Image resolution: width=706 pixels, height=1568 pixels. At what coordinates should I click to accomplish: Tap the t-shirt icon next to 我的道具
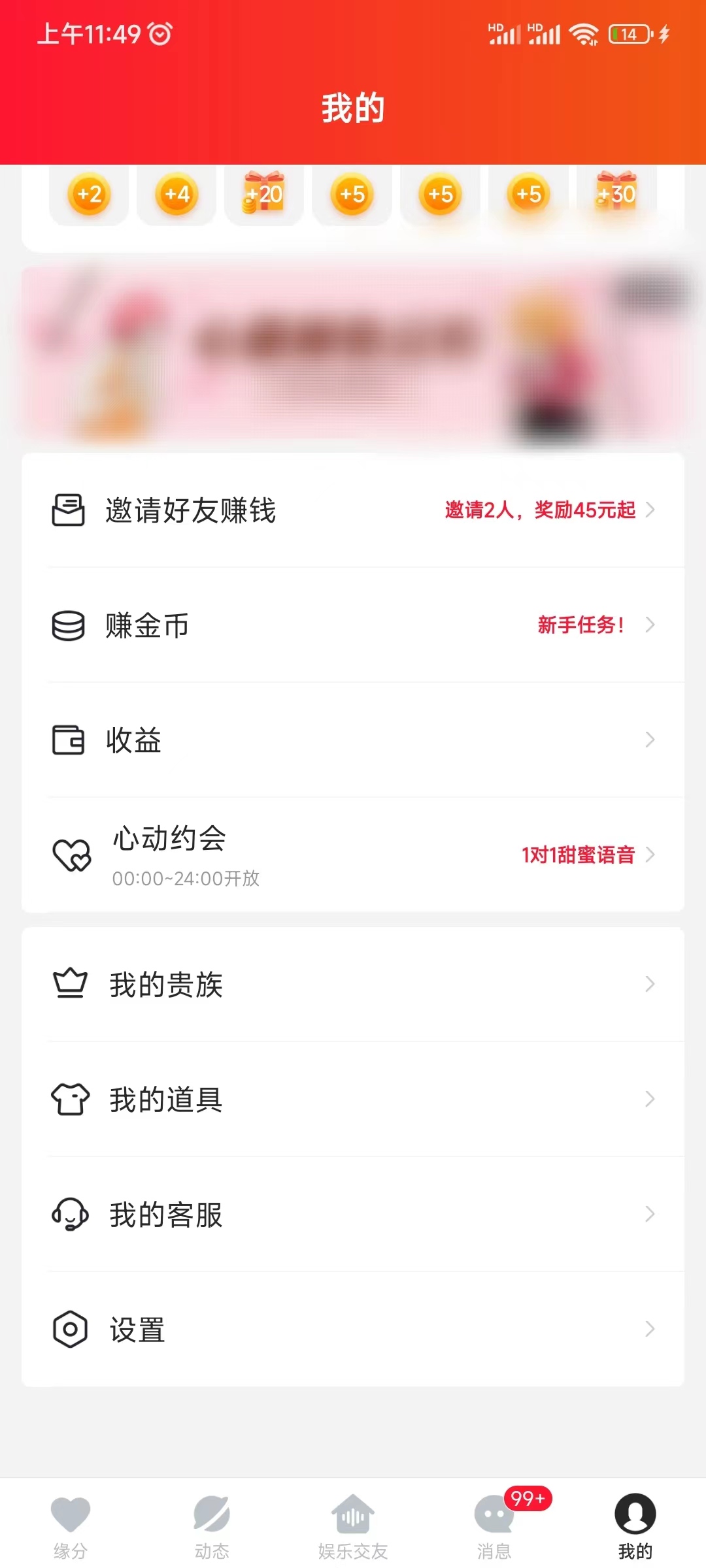(x=71, y=1099)
